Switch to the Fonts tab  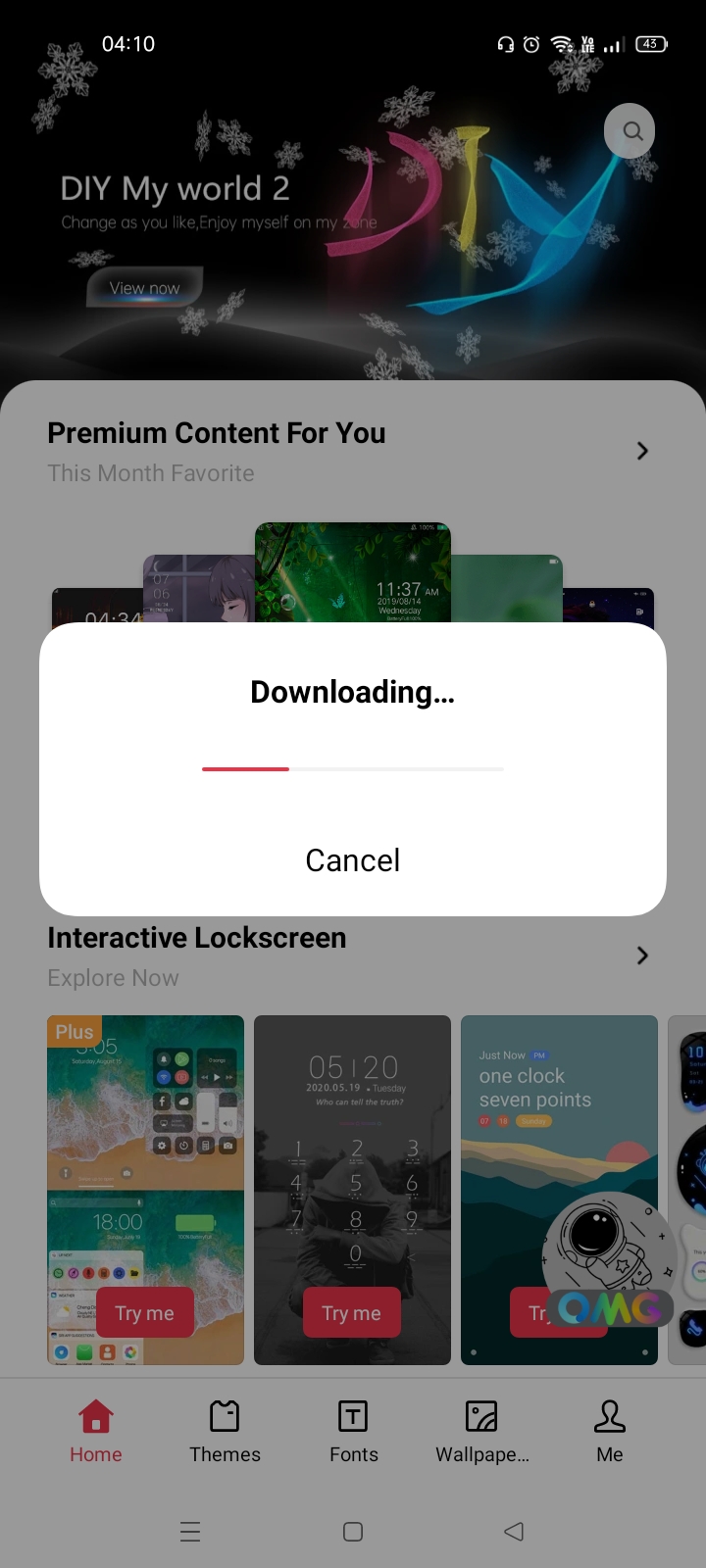[353, 1431]
